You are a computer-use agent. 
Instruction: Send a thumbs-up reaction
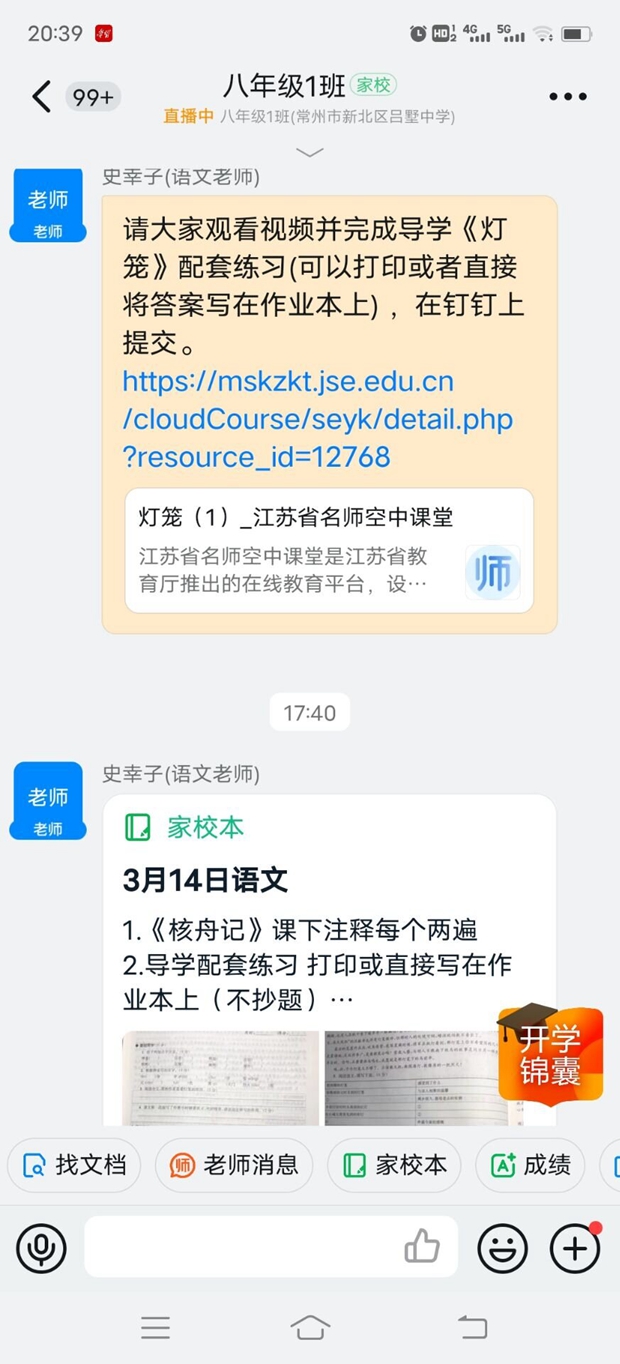click(x=422, y=1247)
